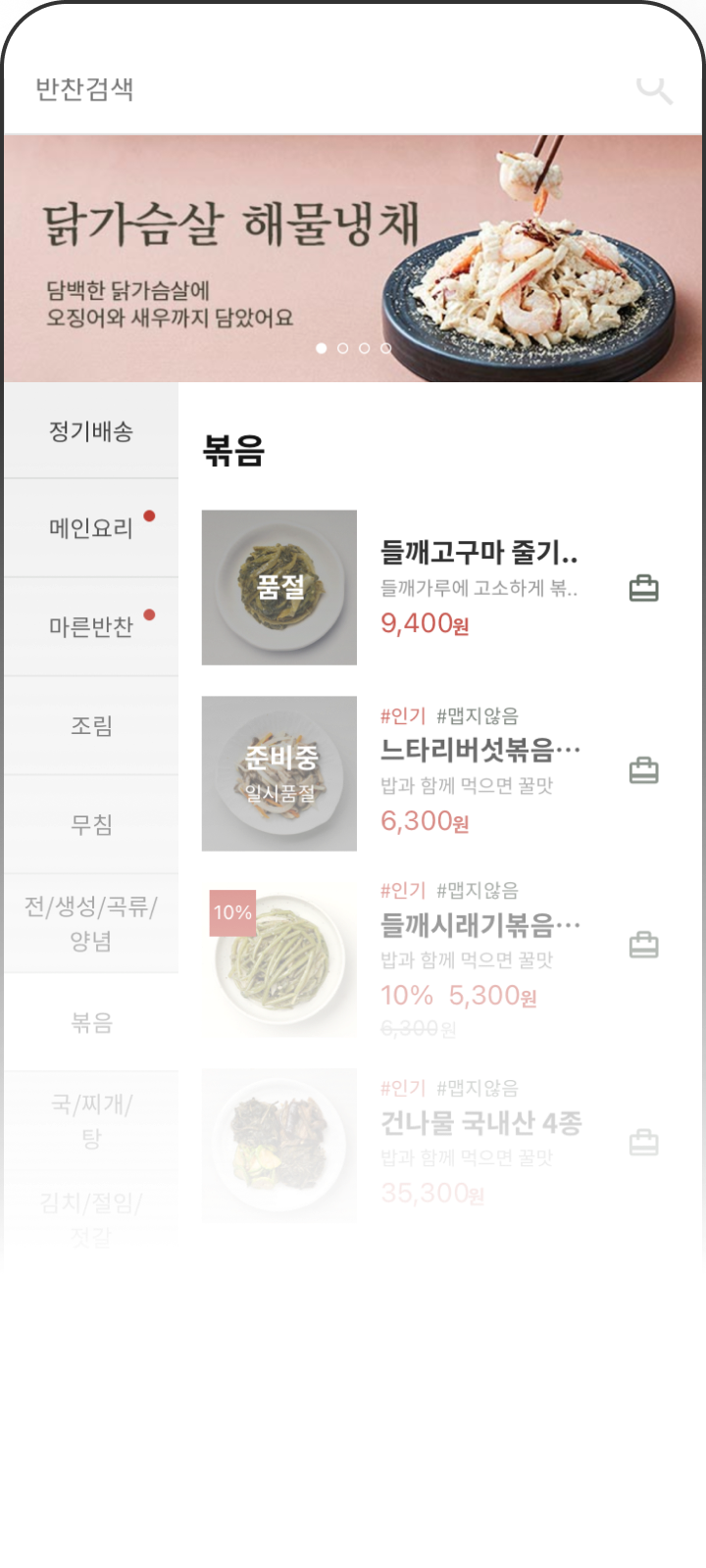The image size is (706, 1568).
Task: Open the 닭가슴살 해물냉채 banner
Action: pyautogui.click(x=353, y=258)
